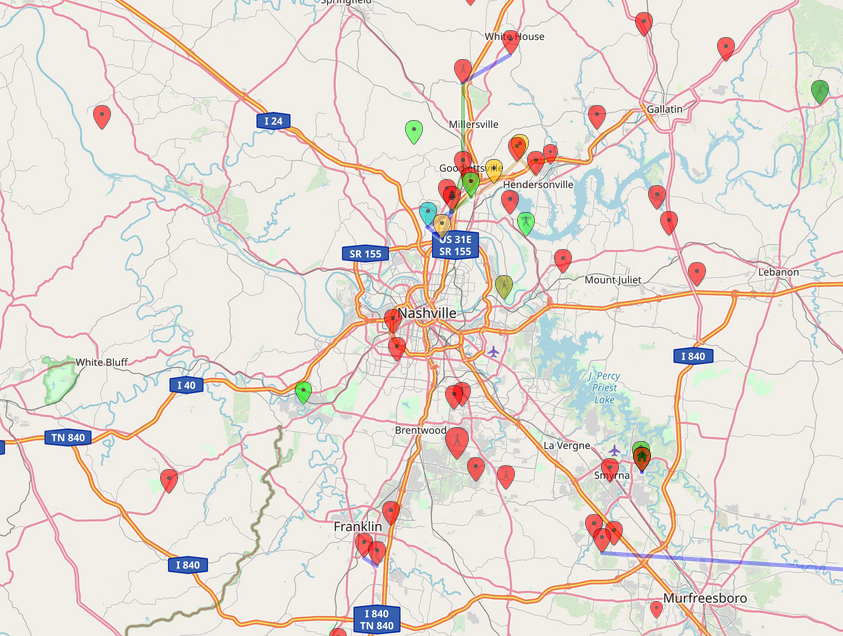Open the green marker beside the I 40 label
Screen dimensions: 843x636
coord(304,391)
